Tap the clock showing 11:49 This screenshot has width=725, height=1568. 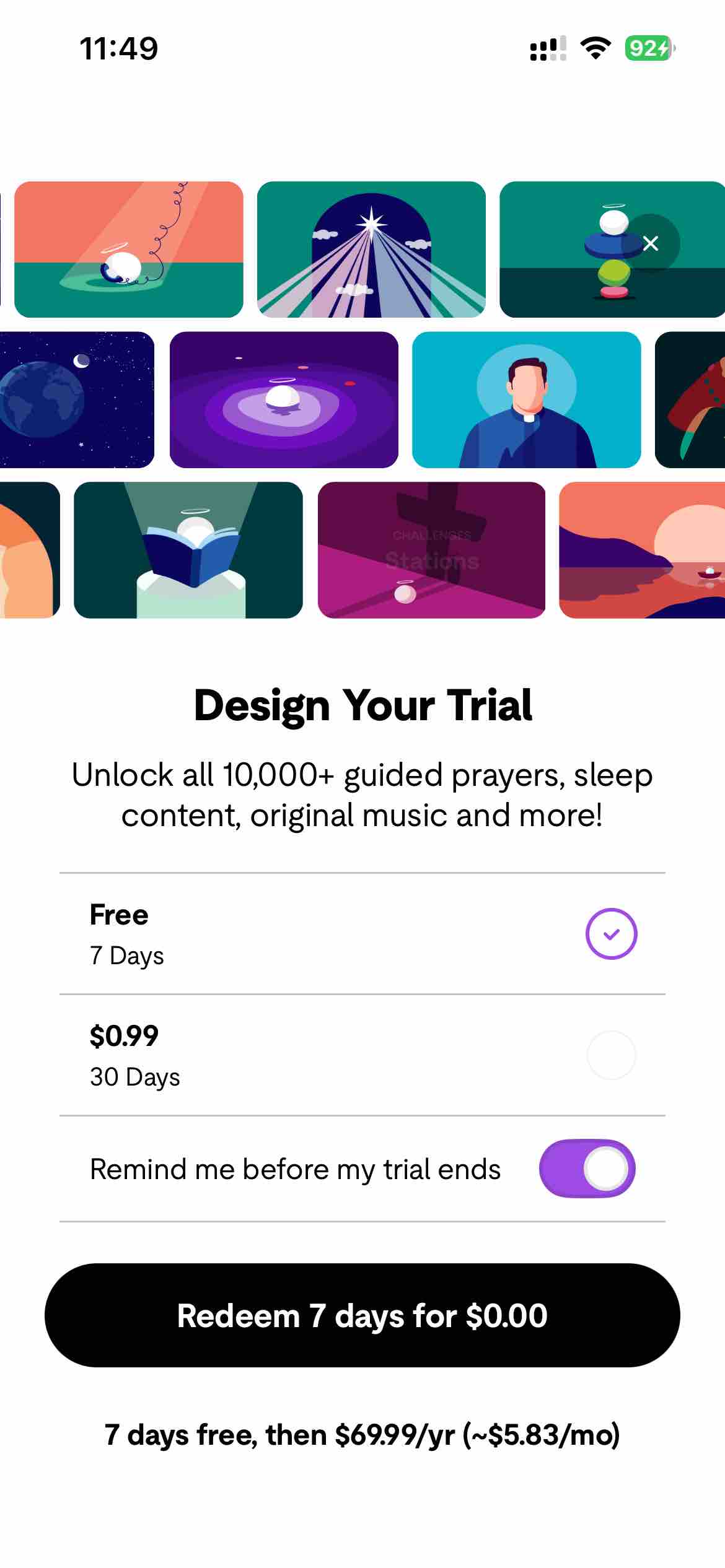coord(119,46)
